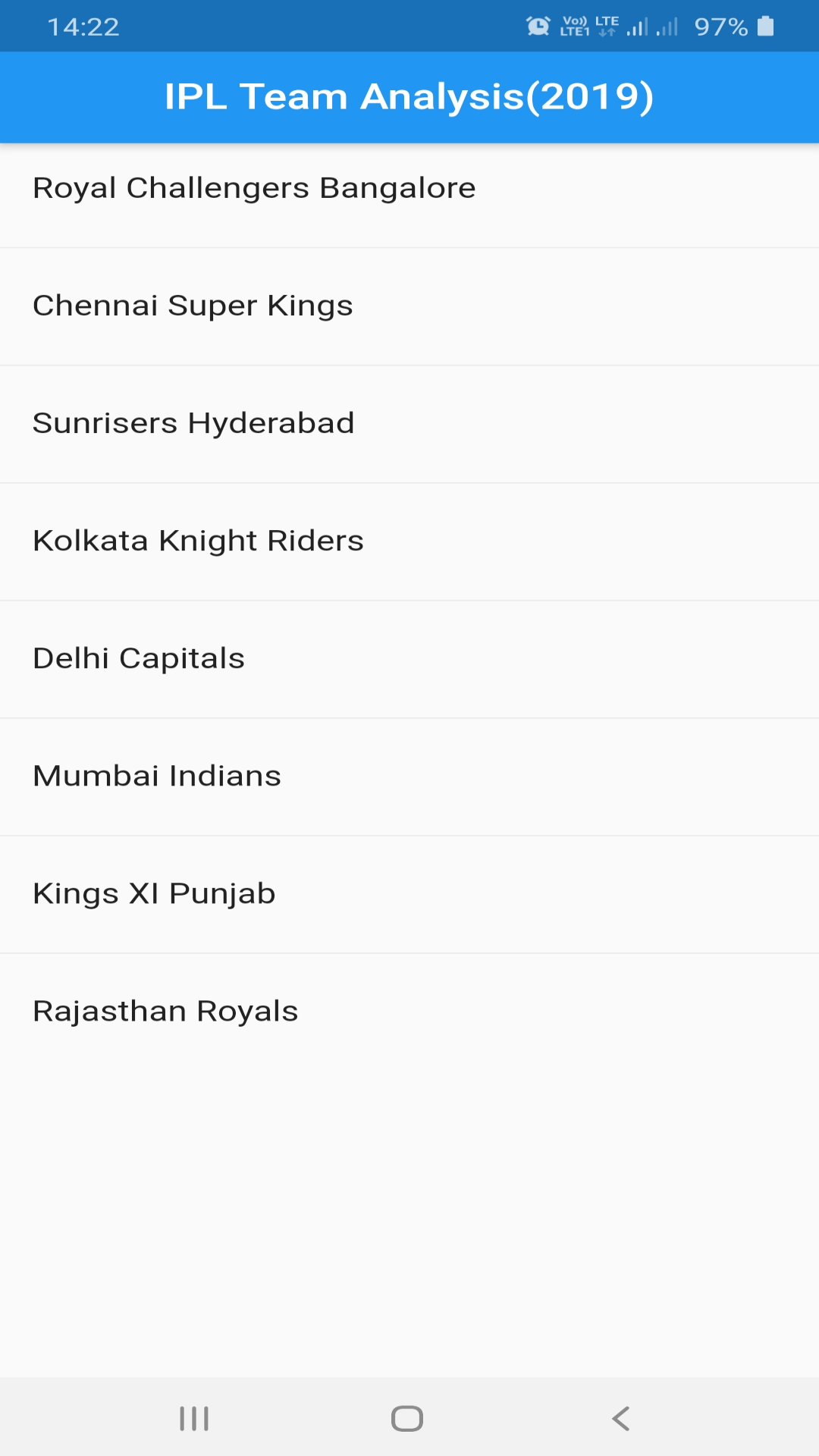Image resolution: width=819 pixels, height=1456 pixels.
Task: Open Mumbai Indians team analysis
Action: click(409, 777)
